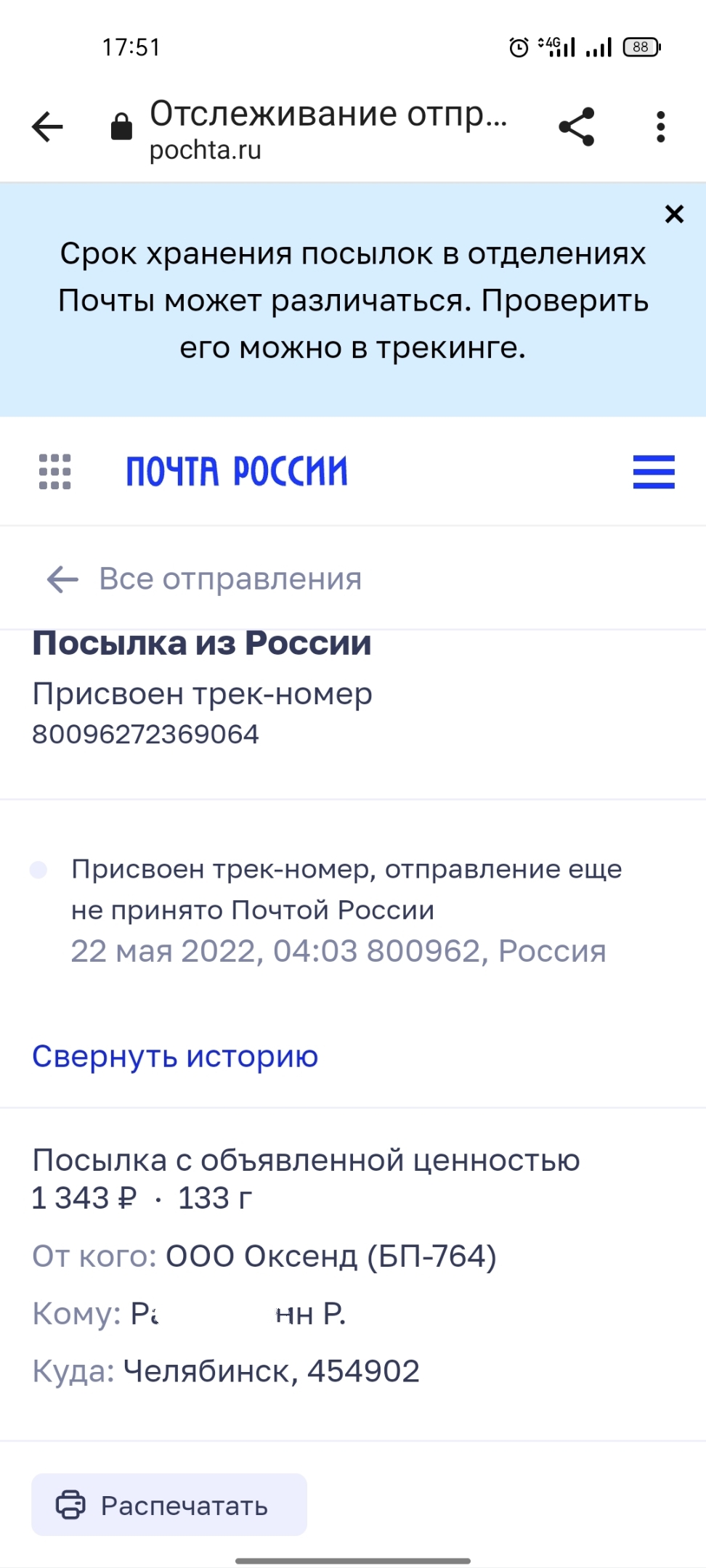The height and width of the screenshot is (1568, 706).
Task: Open the hamburger menu
Action: (654, 472)
